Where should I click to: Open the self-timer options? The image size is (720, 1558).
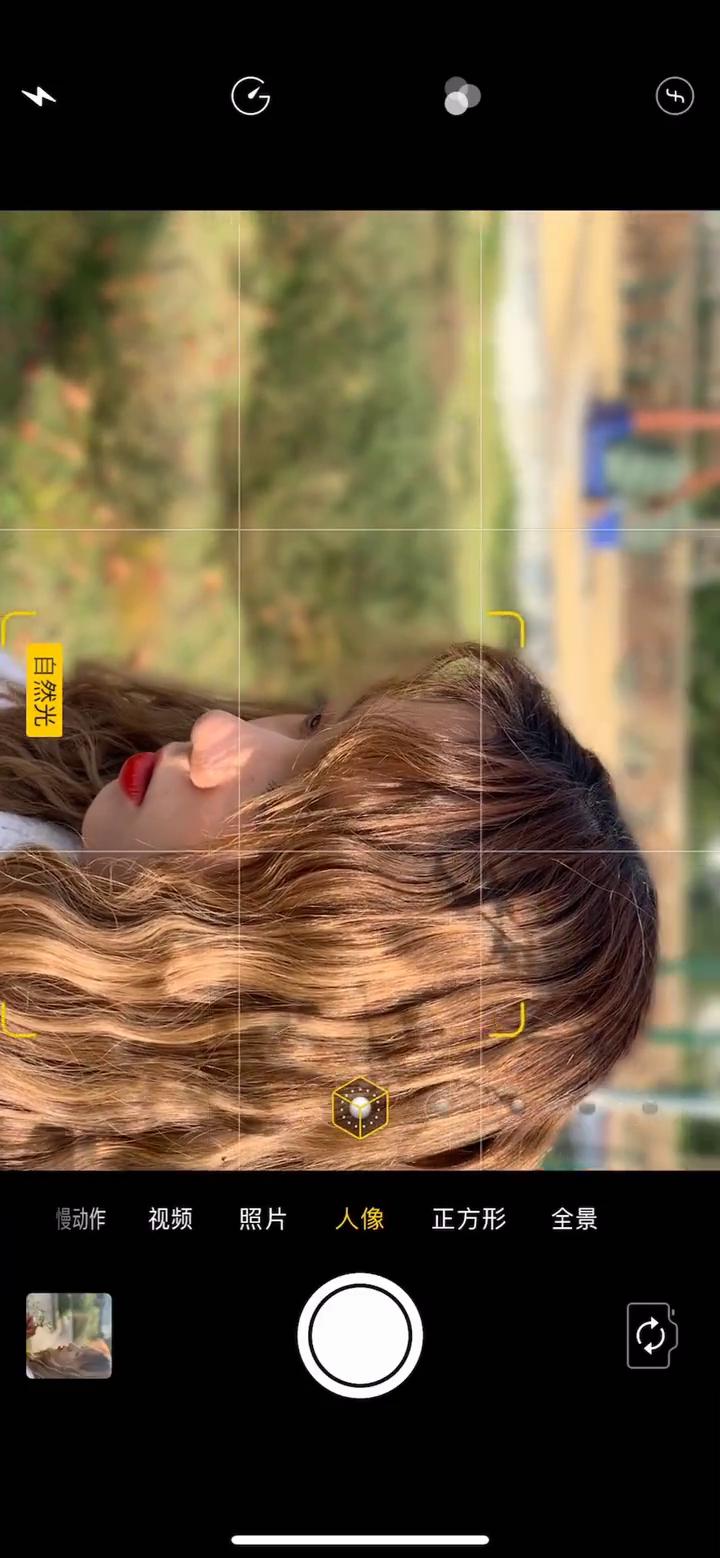(250, 97)
